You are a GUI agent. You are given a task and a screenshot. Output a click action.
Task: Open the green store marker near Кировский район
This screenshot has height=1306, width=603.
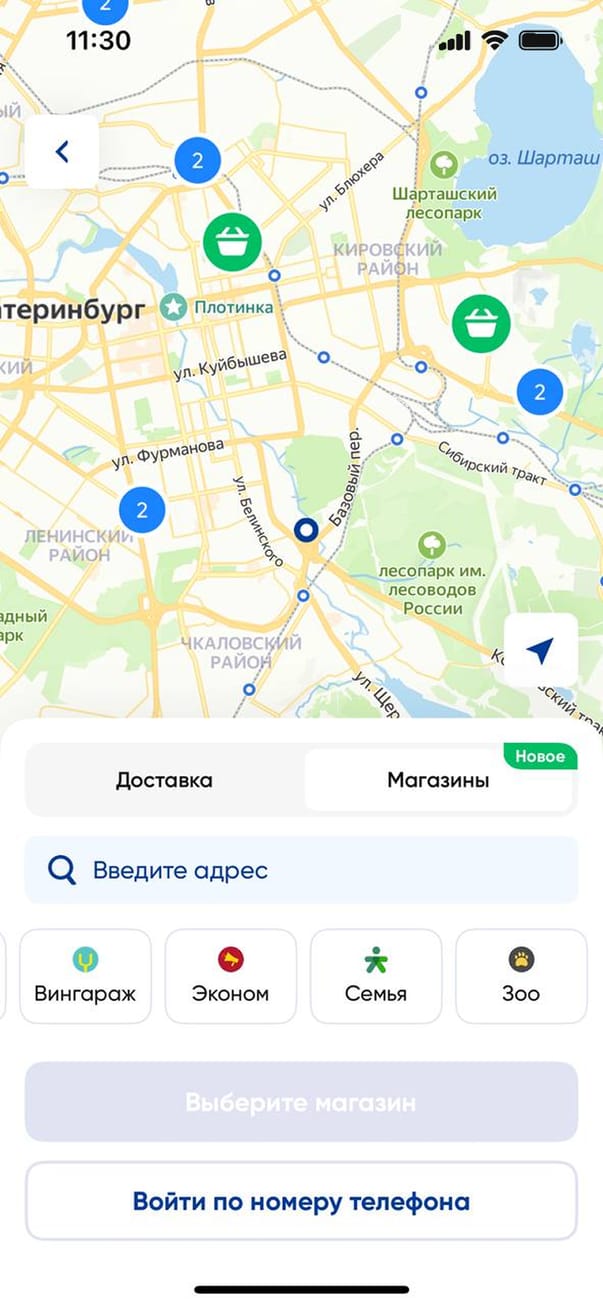(x=481, y=323)
